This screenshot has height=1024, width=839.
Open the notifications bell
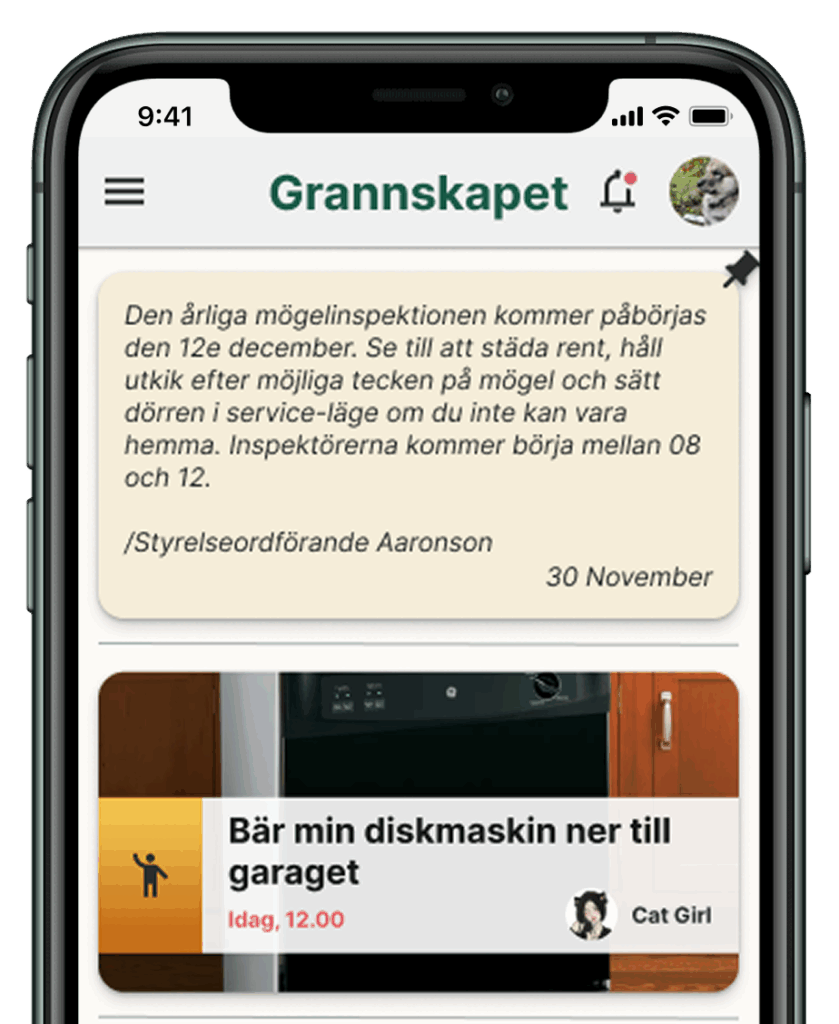pyautogui.click(x=618, y=192)
